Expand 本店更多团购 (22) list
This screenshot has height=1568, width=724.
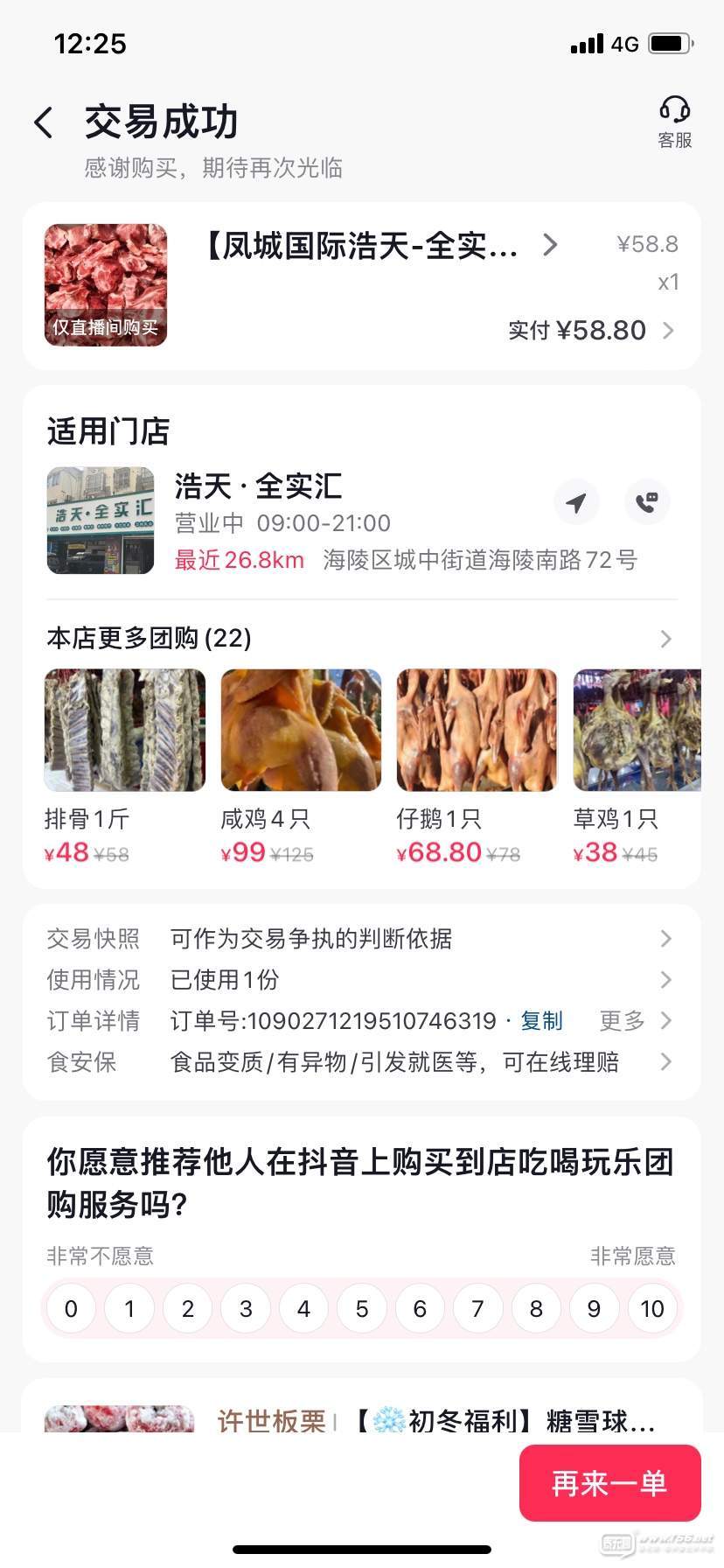coord(665,639)
